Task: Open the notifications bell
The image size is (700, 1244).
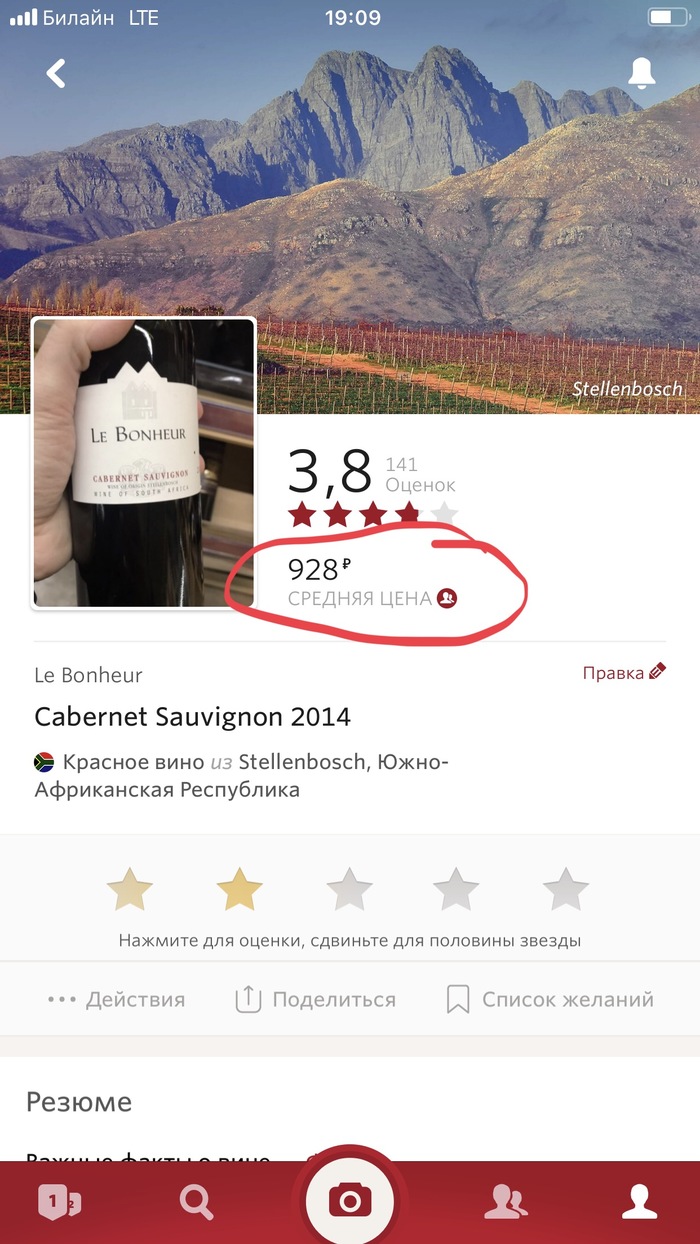Action: (x=641, y=72)
